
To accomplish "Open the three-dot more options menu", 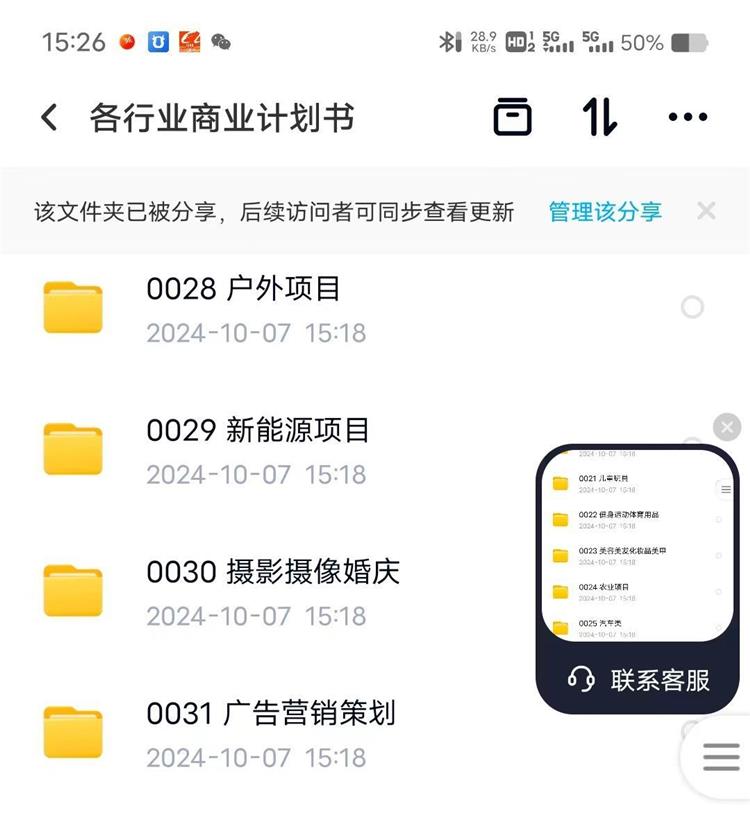I will [x=687, y=116].
